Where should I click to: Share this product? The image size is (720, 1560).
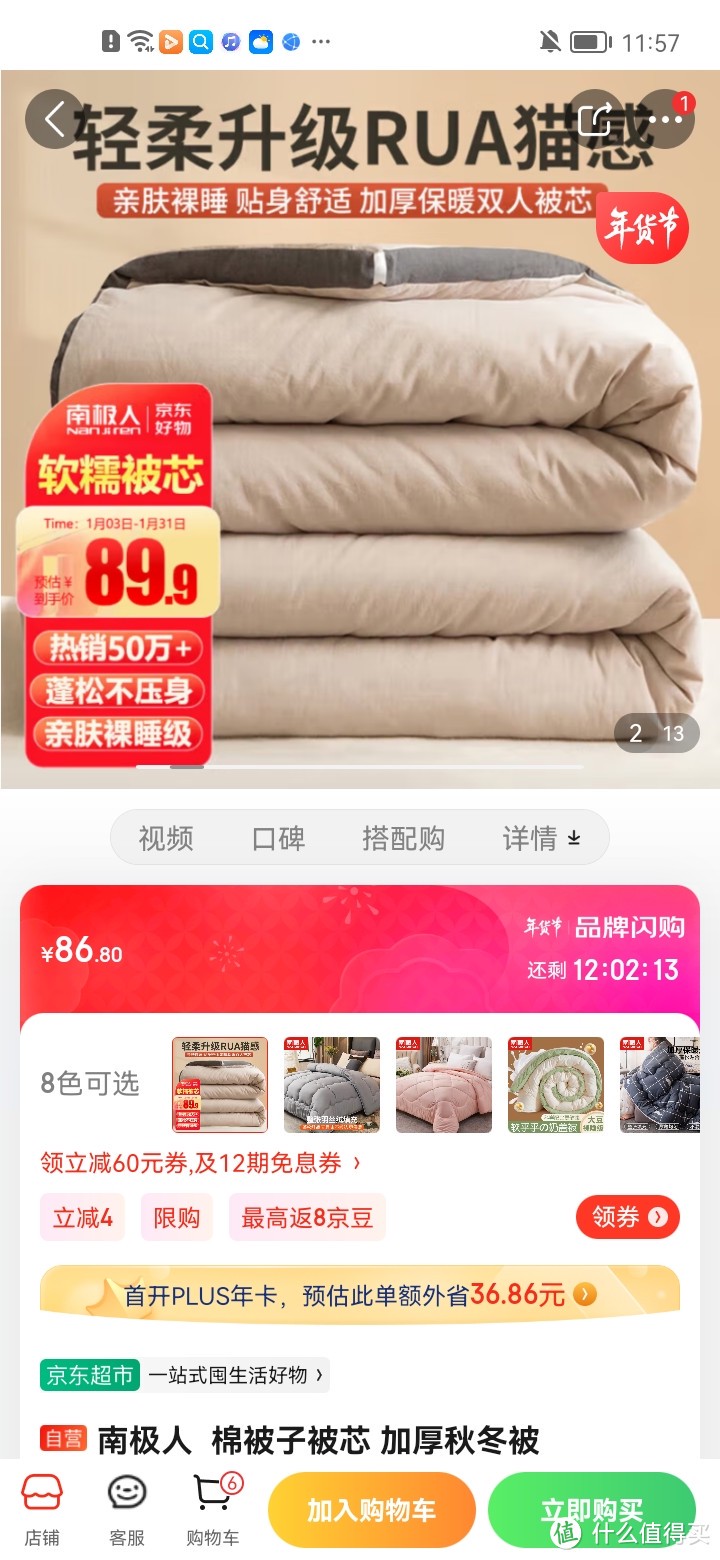[594, 121]
